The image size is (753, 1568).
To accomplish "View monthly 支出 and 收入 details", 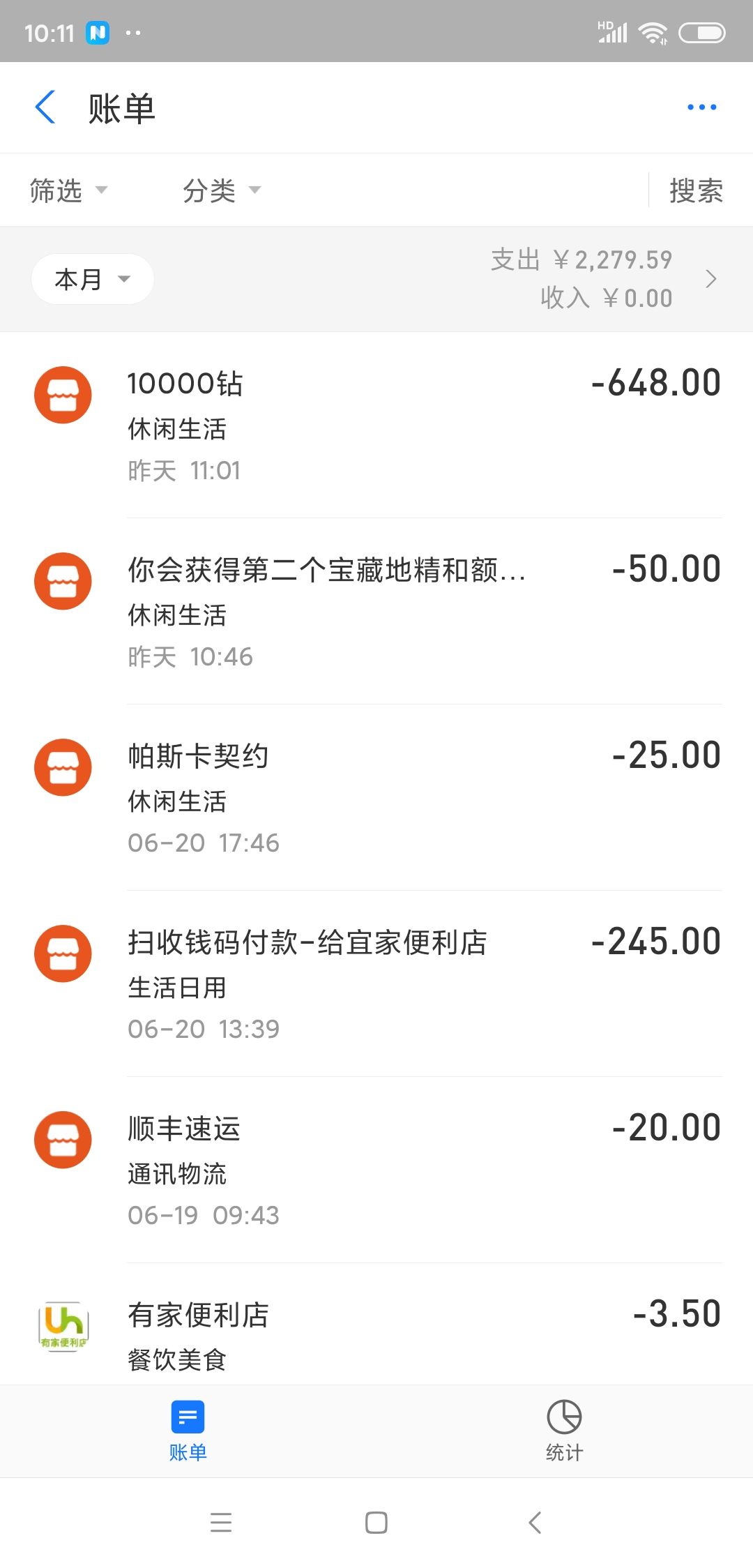I will (x=604, y=279).
